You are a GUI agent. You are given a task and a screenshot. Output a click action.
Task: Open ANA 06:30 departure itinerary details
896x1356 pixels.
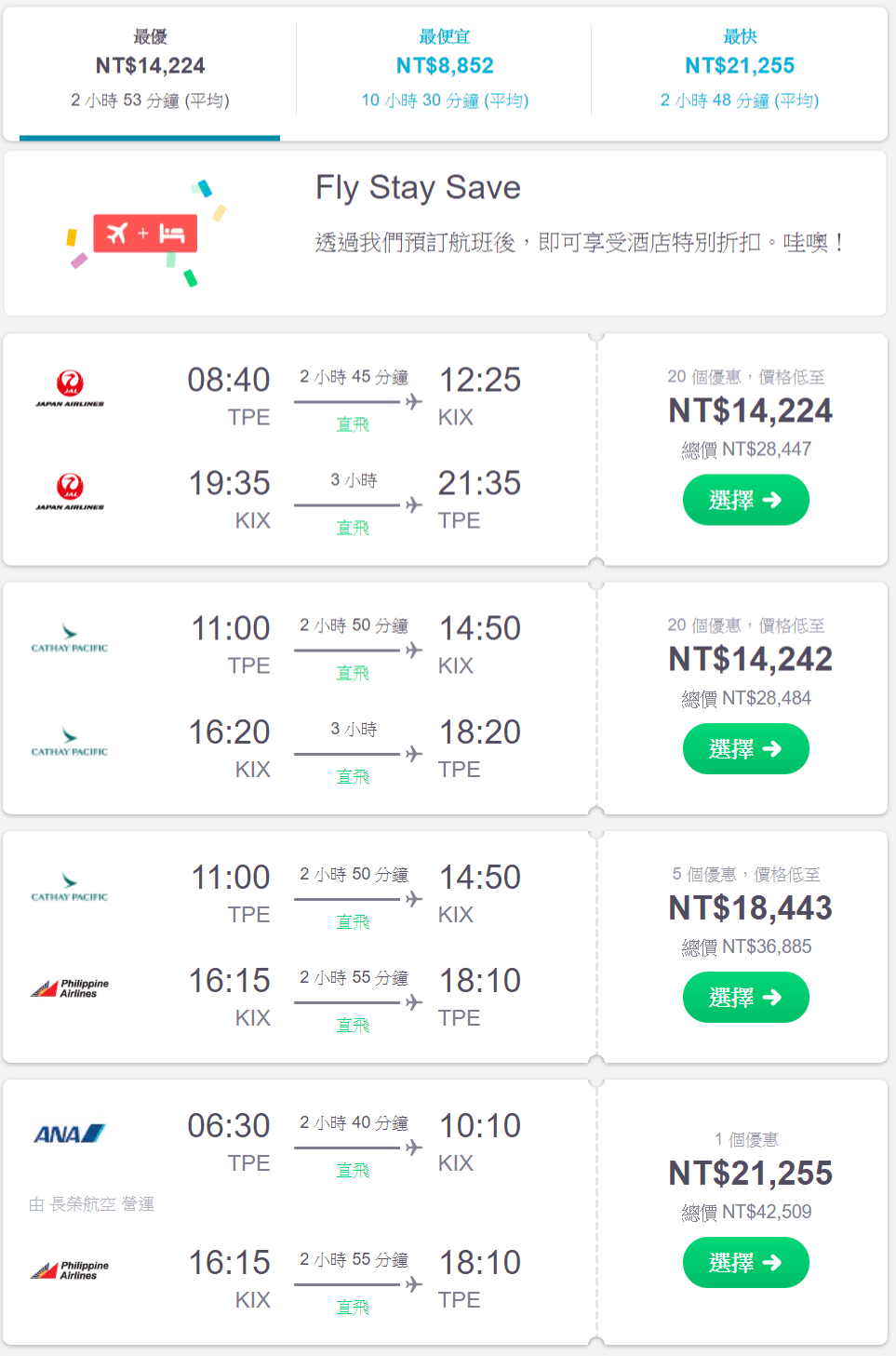coord(354,1144)
